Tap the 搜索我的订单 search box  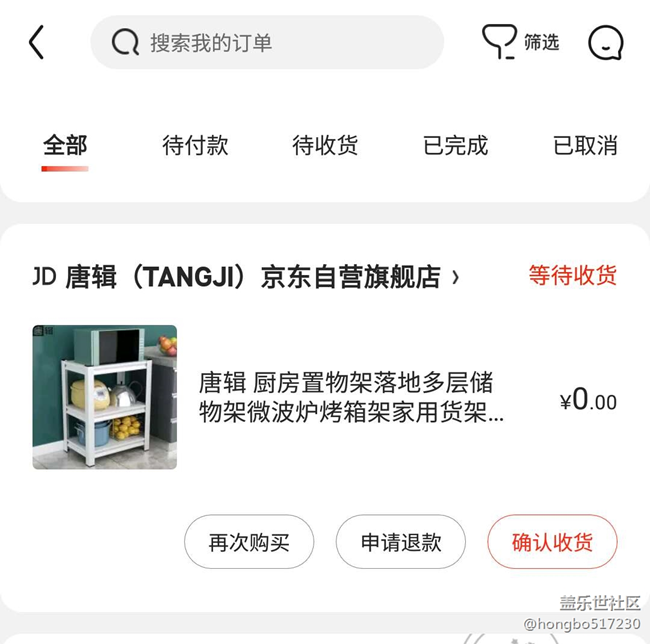(266, 42)
